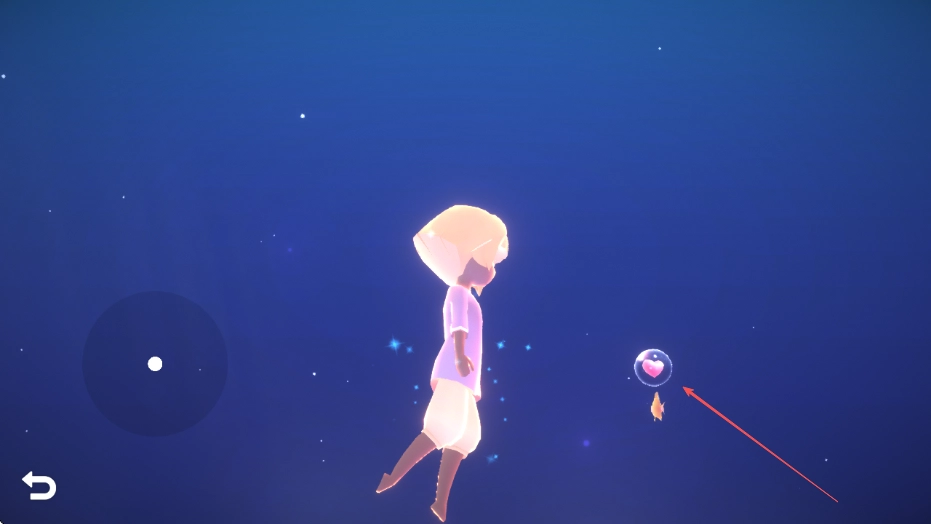Tap the back arrow icon
The height and width of the screenshot is (524, 931).
(x=39, y=486)
